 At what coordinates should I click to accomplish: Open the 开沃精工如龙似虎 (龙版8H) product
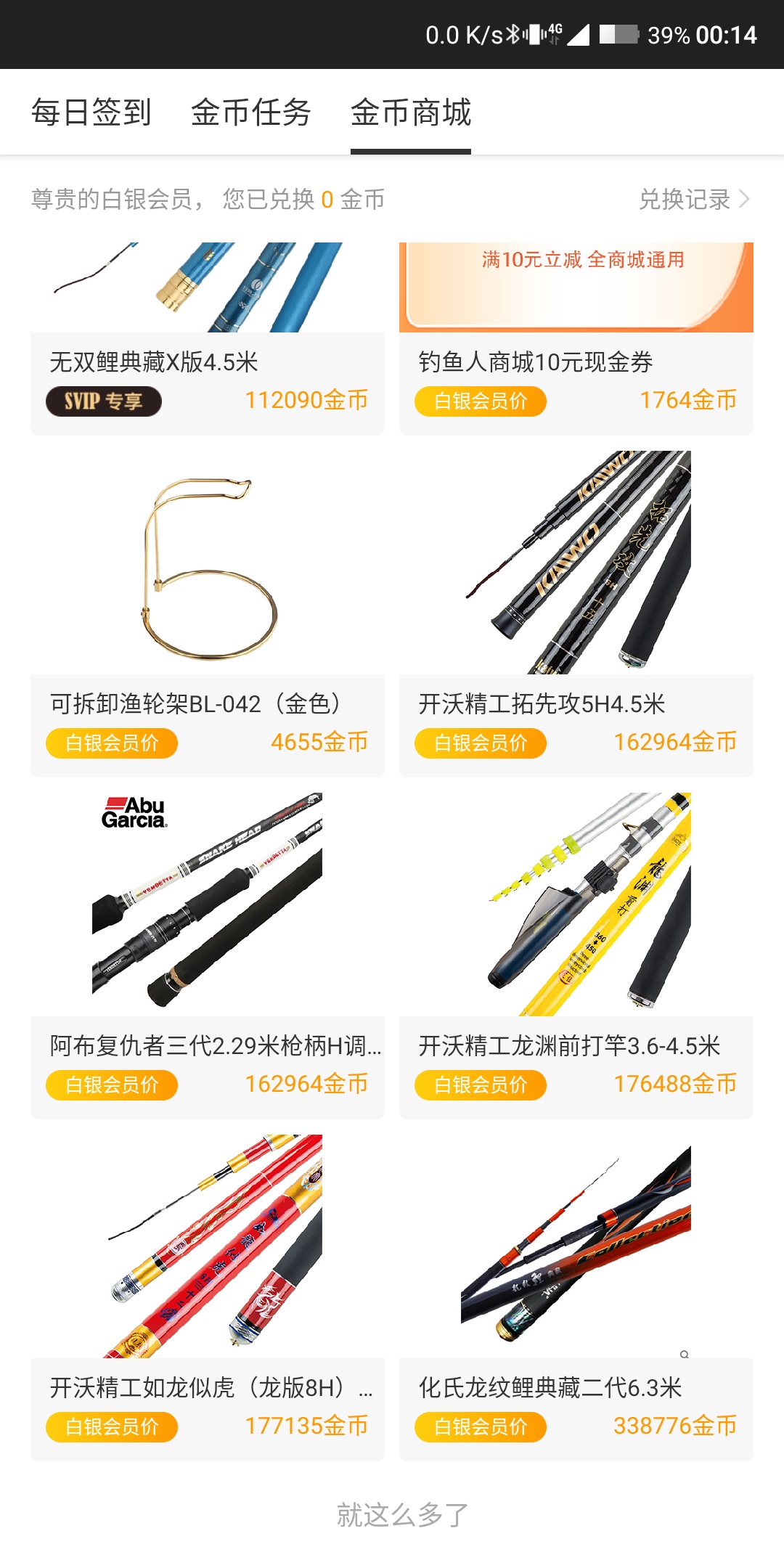coord(208,1297)
